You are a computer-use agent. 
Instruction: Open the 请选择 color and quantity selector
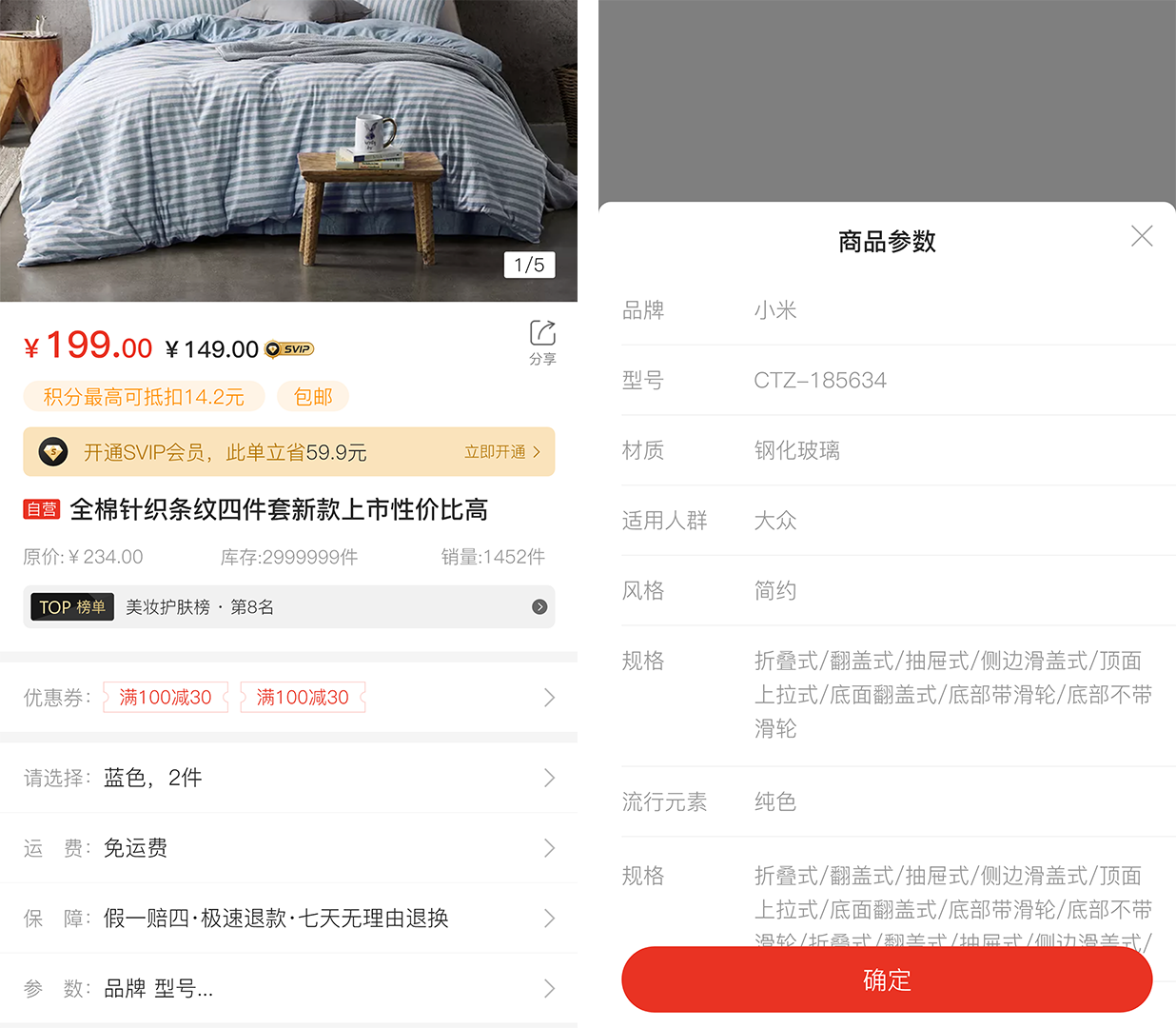point(288,778)
